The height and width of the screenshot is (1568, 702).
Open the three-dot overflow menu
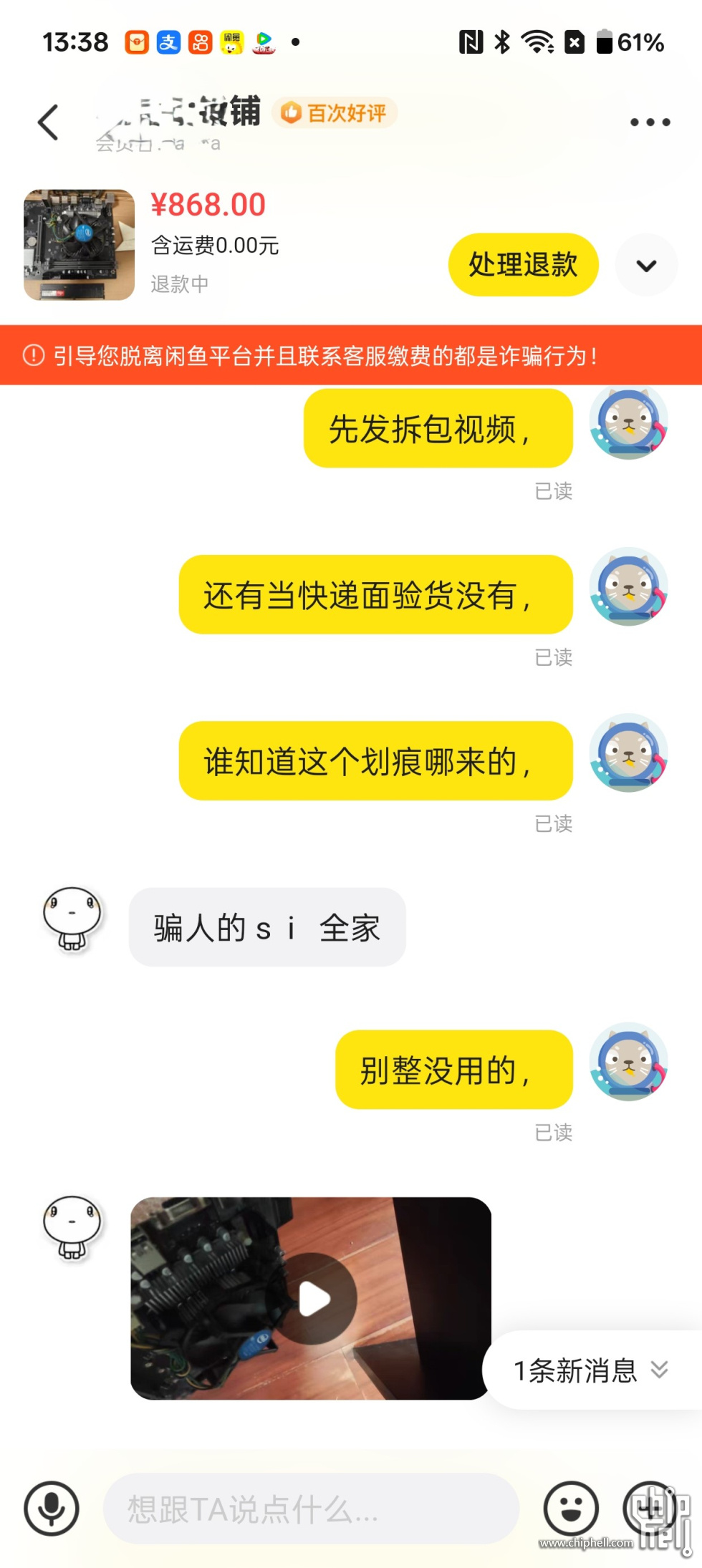(x=650, y=122)
